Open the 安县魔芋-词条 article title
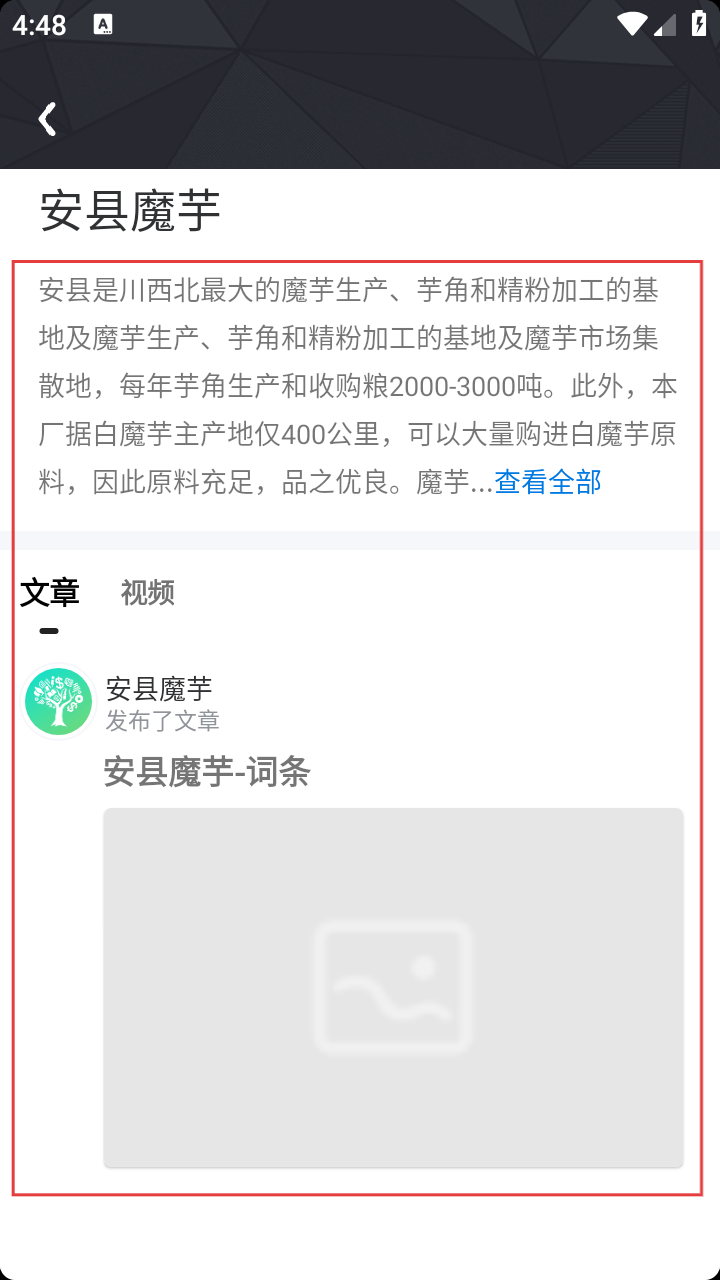The image size is (720, 1280). point(207,771)
